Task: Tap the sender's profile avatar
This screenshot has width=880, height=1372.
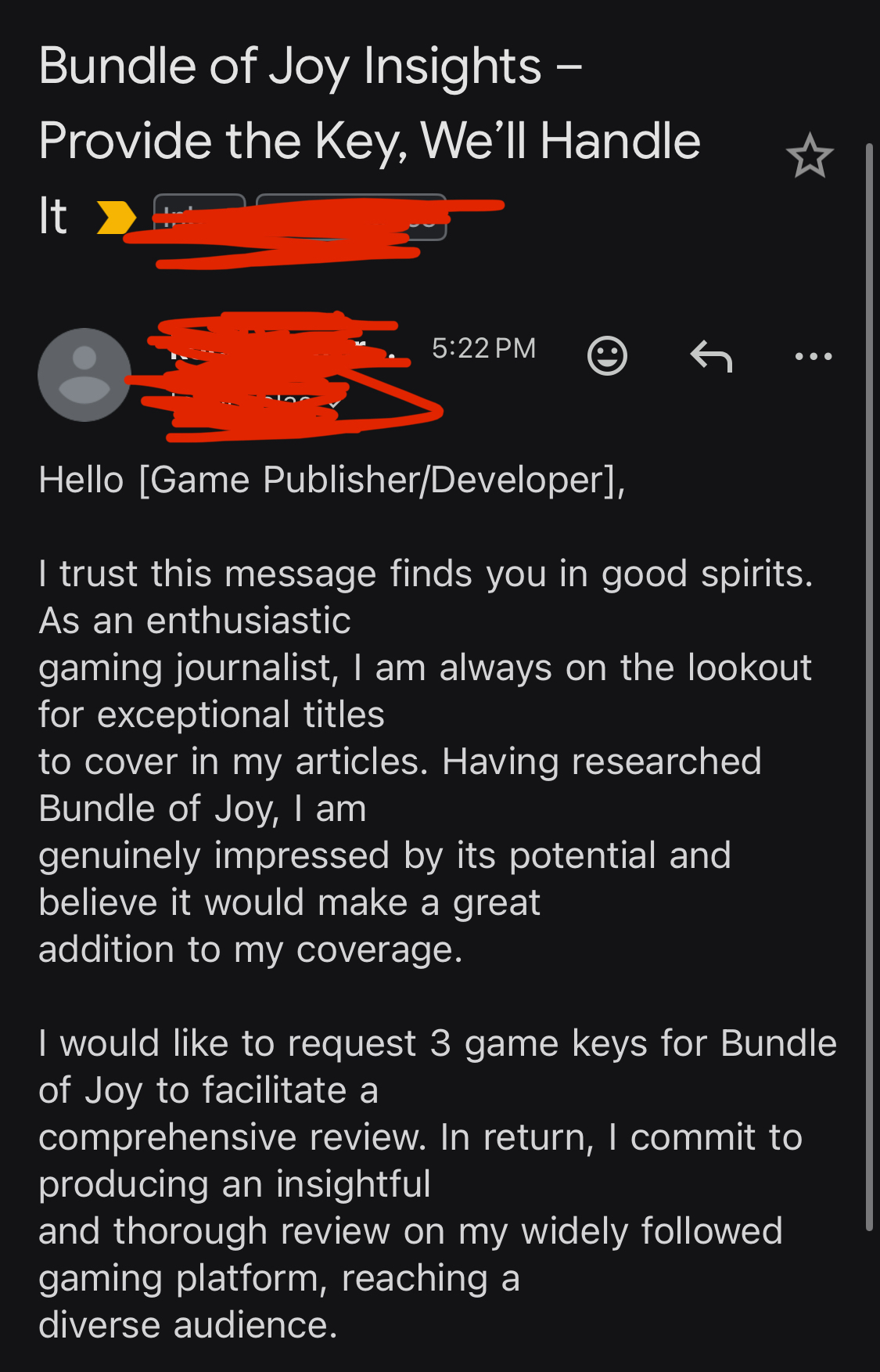Action: click(84, 374)
